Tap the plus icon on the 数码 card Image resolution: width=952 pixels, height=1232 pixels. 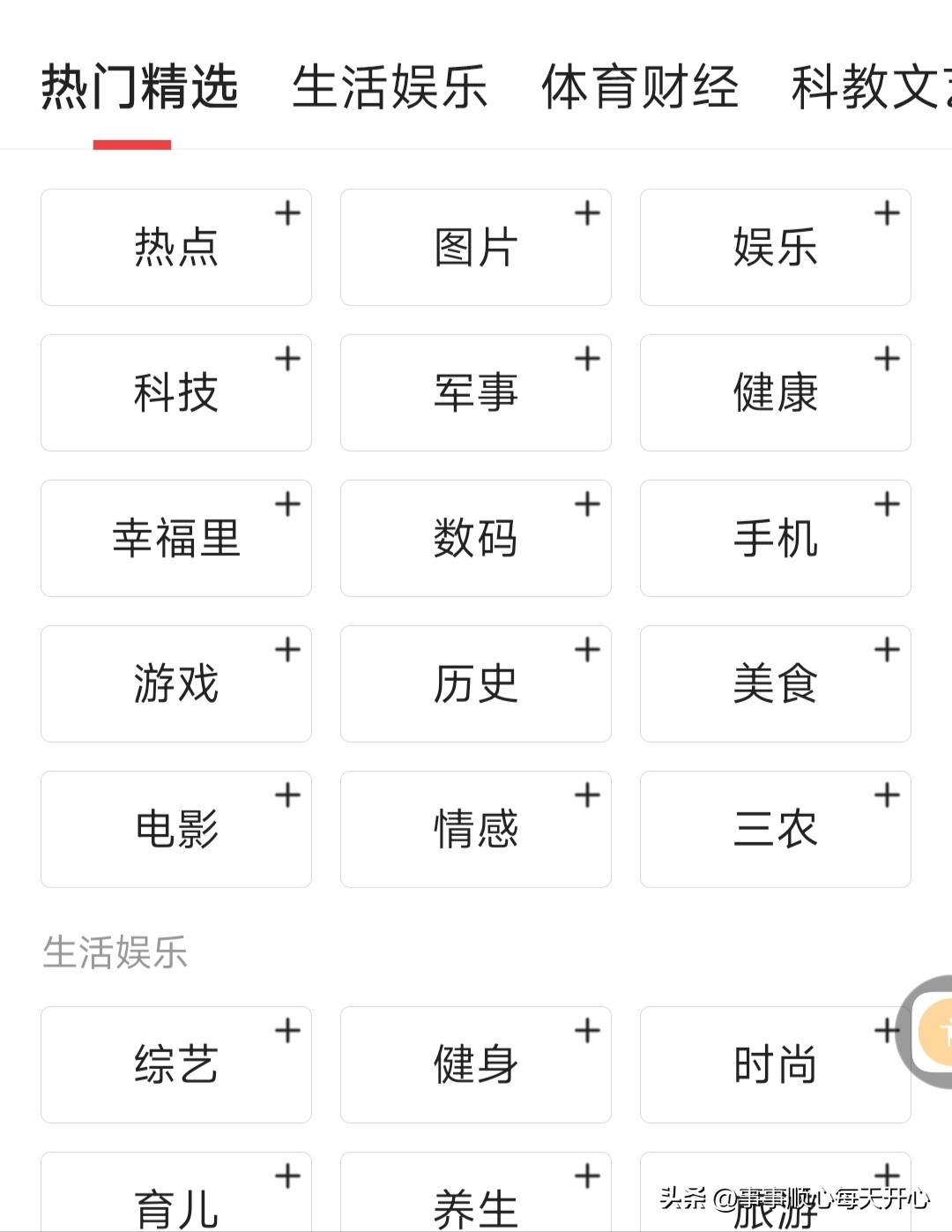(589, 504)
